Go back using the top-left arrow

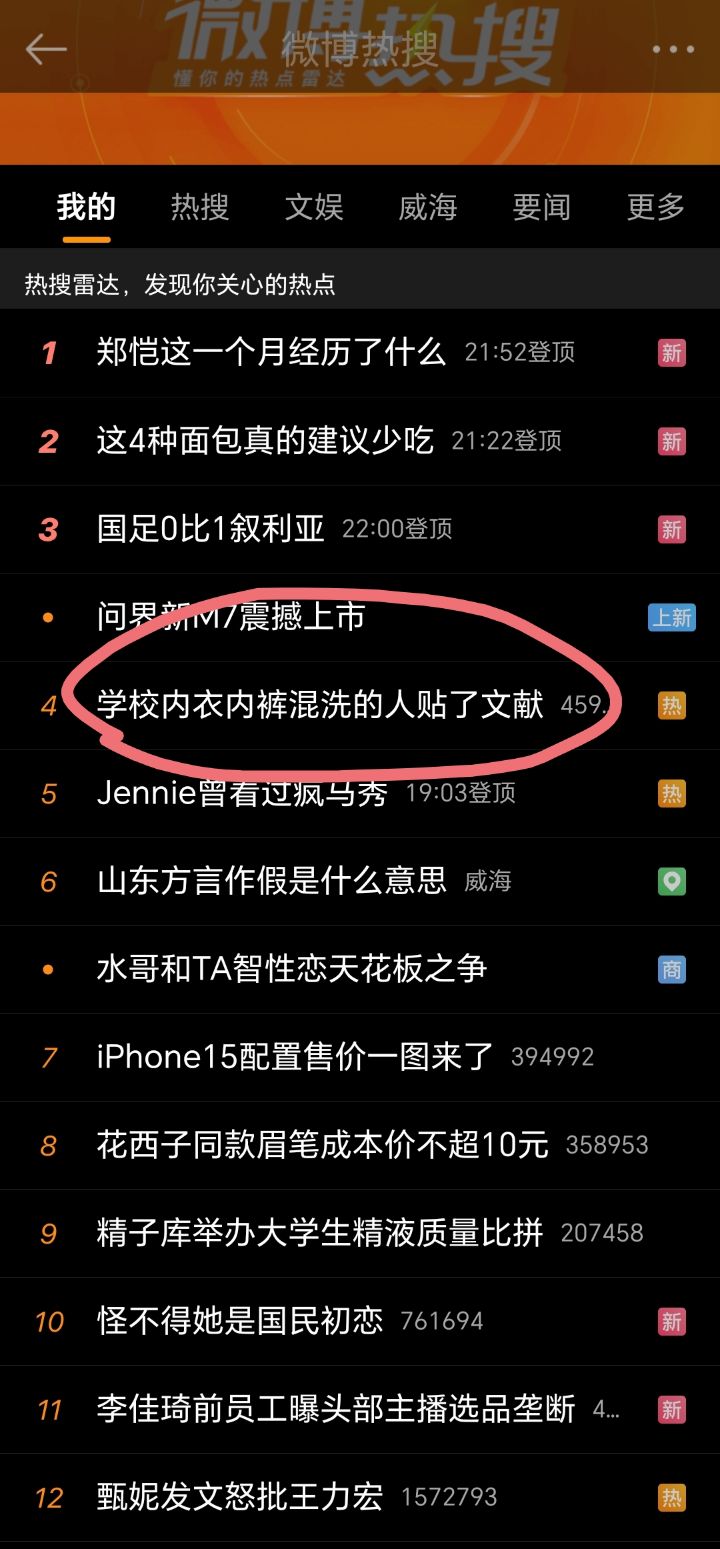[x=46, y=49]
